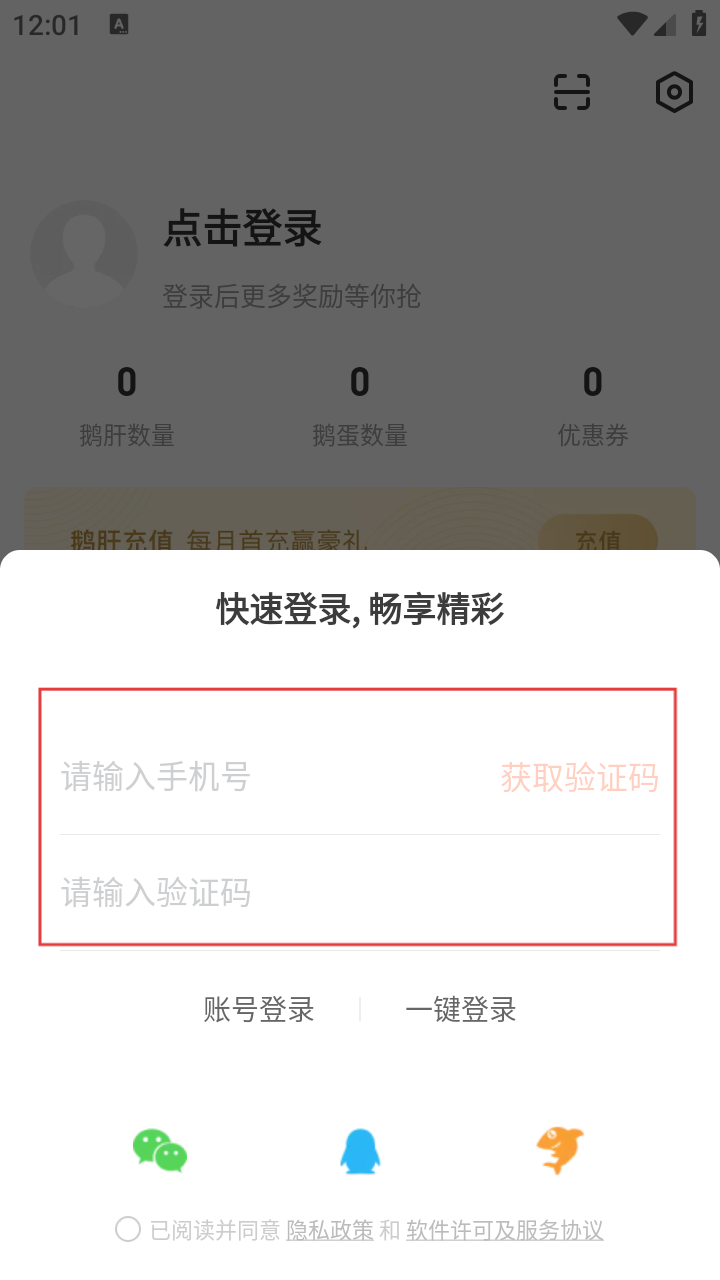Enter phone number in 请输入手机号 field

[x=260, y=777]
